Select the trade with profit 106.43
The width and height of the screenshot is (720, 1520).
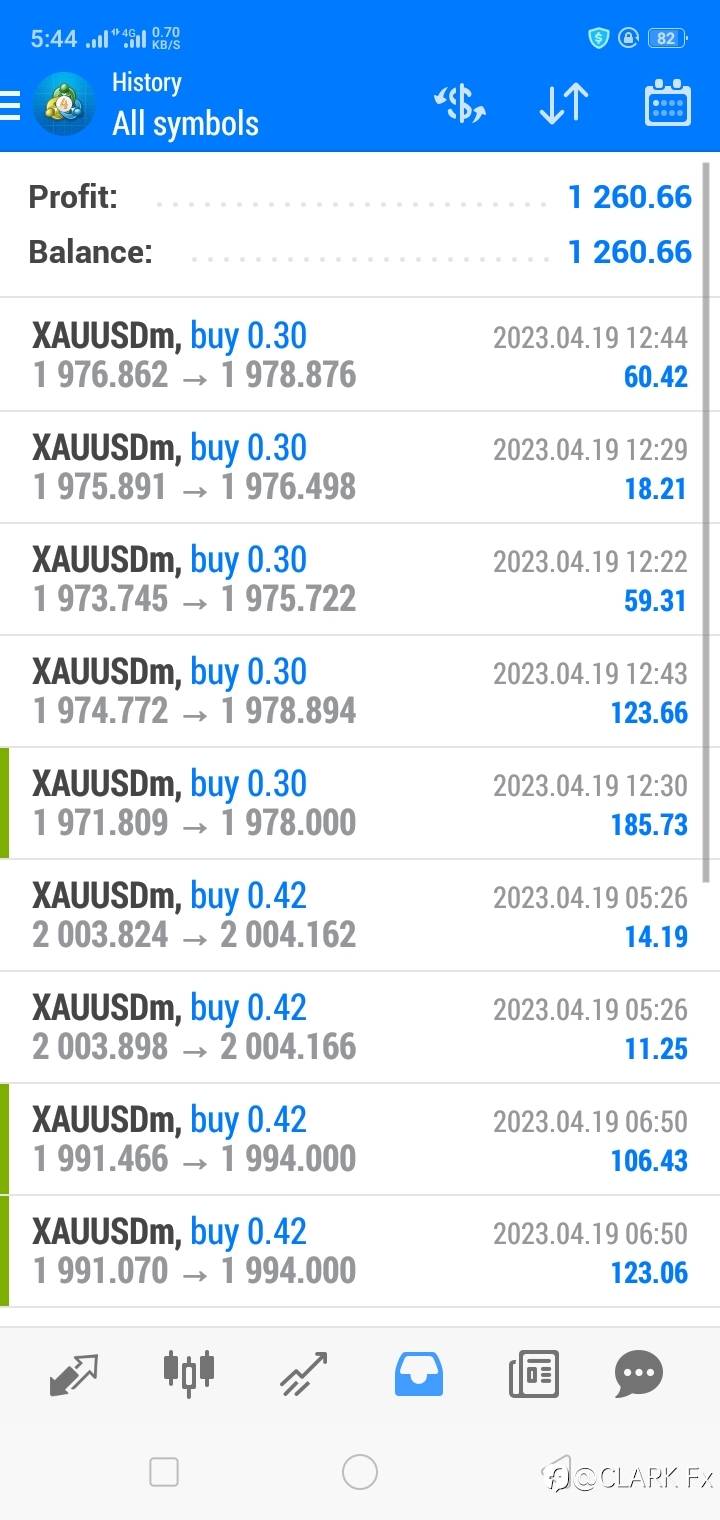(360, 1139)
